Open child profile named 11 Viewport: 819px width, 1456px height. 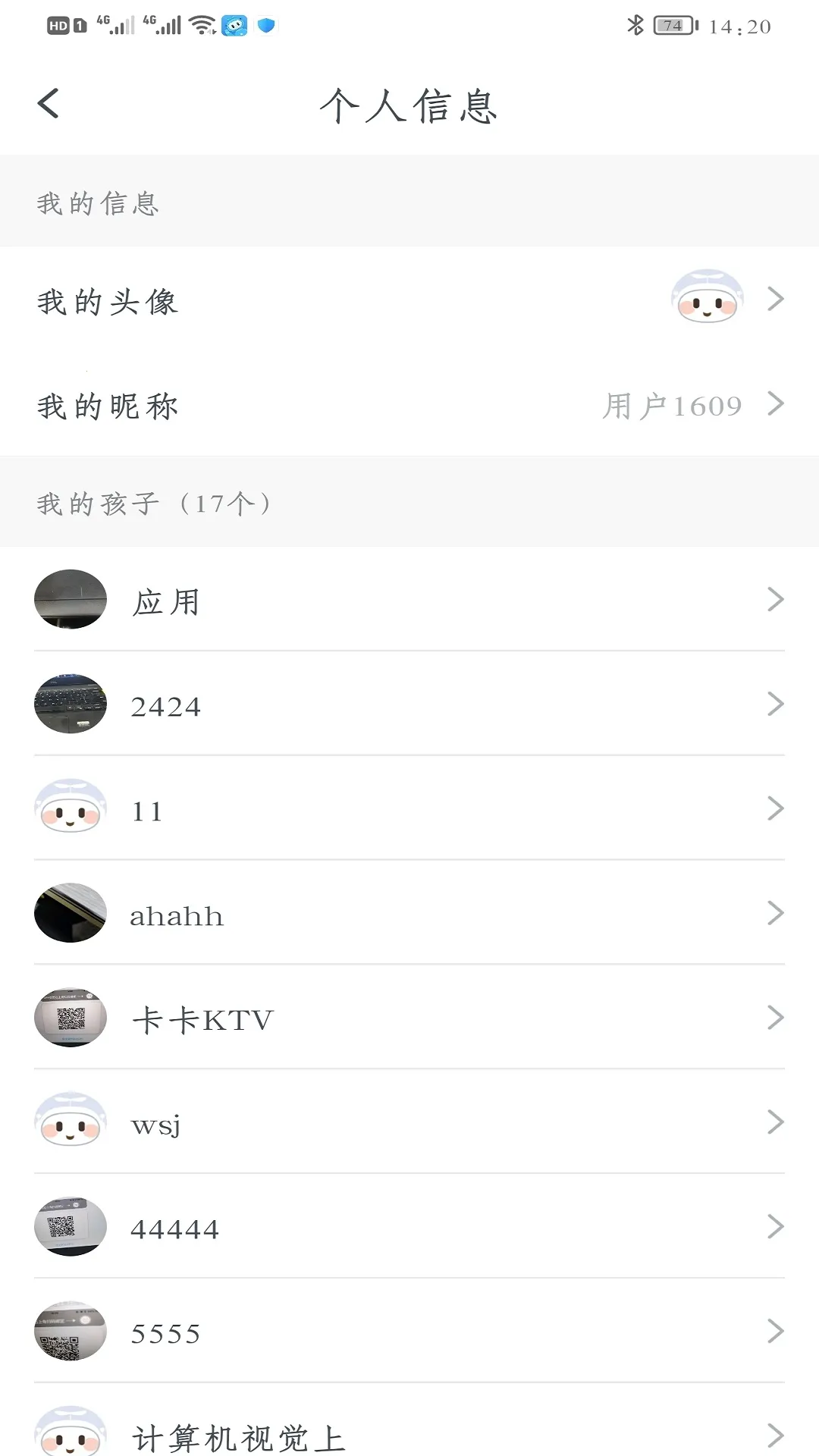point(409,809)
